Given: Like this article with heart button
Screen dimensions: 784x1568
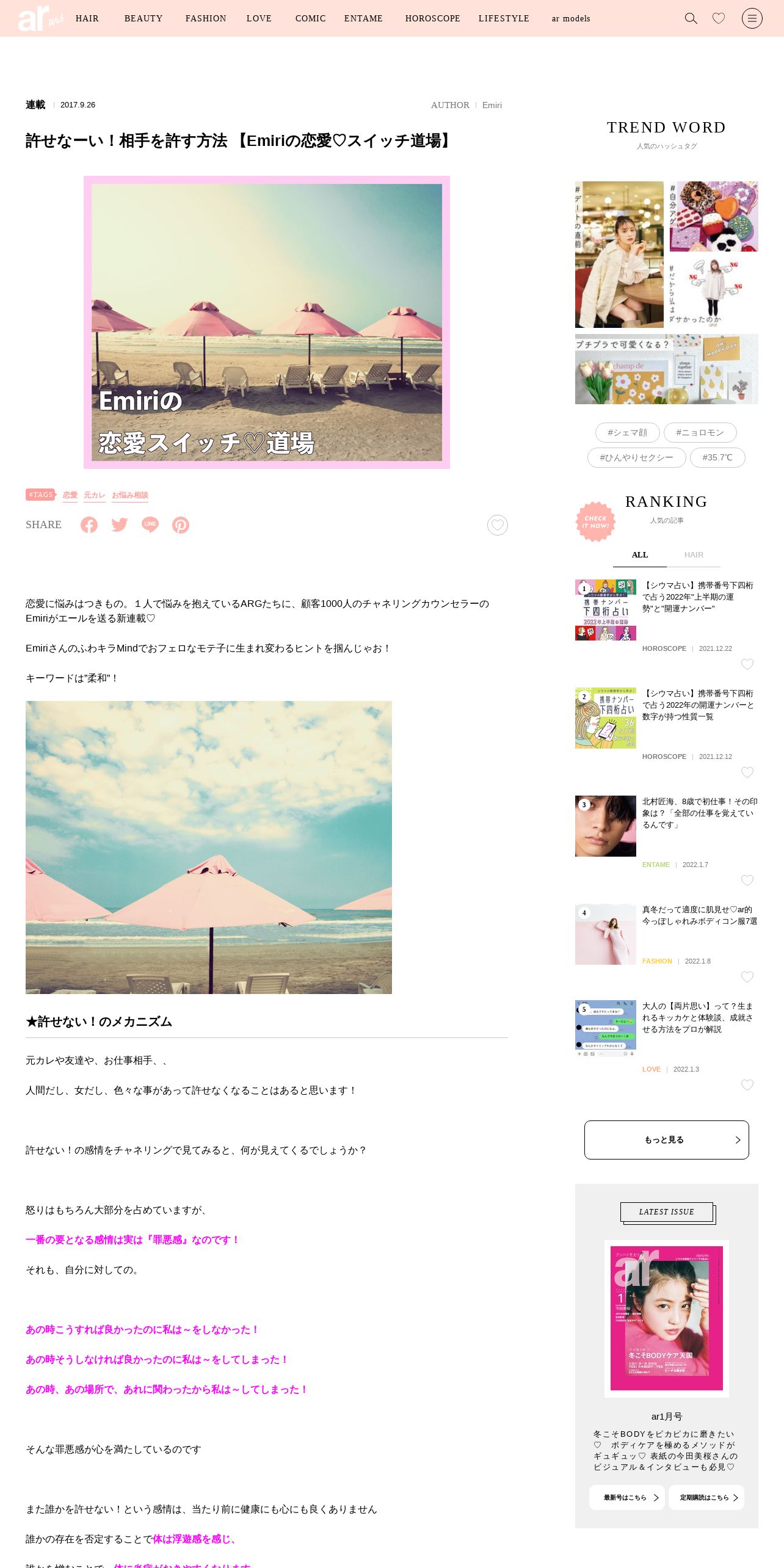Looking at the screenshot, I should [498, 525].
